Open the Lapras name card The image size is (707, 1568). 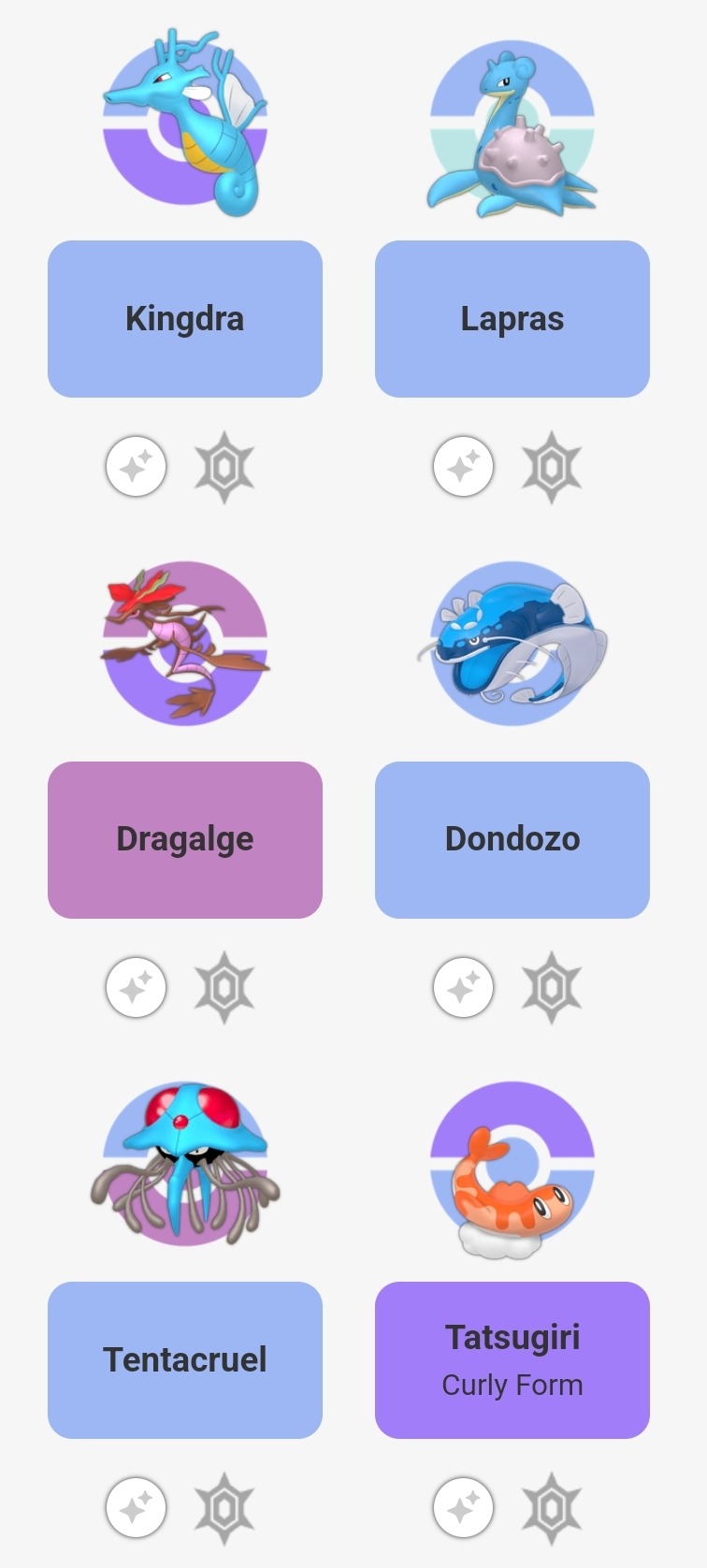pos(512,319)
